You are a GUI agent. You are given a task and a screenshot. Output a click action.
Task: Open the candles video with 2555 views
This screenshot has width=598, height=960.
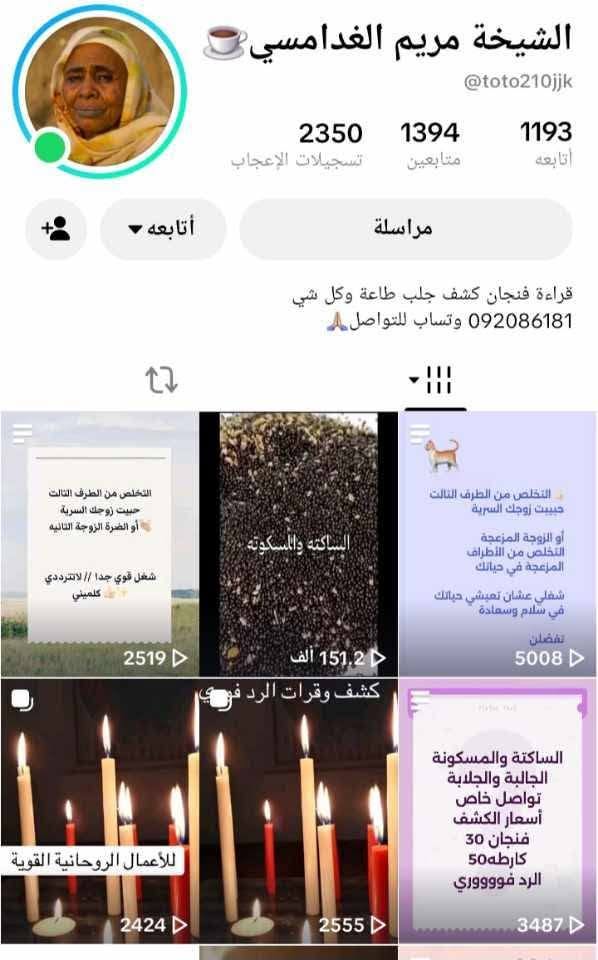coord(299,810)
